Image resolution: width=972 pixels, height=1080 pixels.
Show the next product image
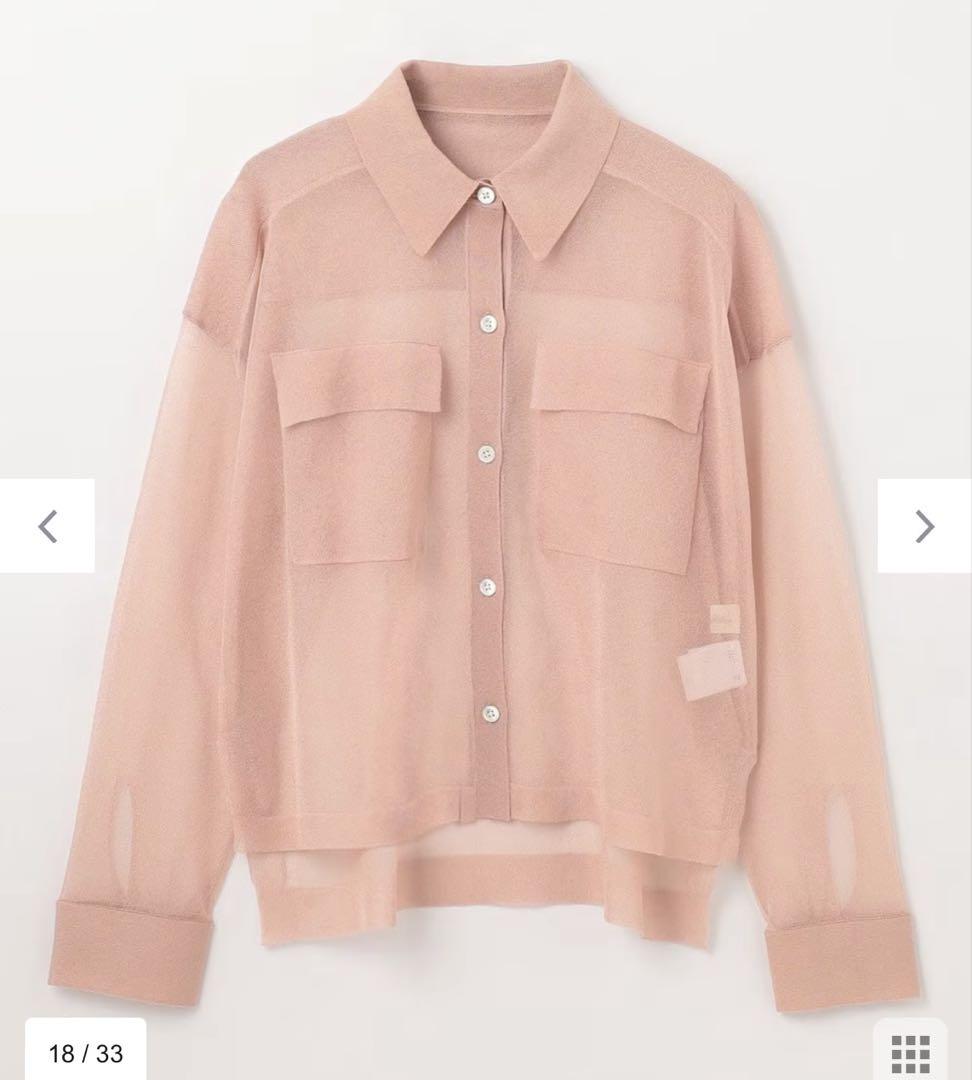click(x=924, y=526)
